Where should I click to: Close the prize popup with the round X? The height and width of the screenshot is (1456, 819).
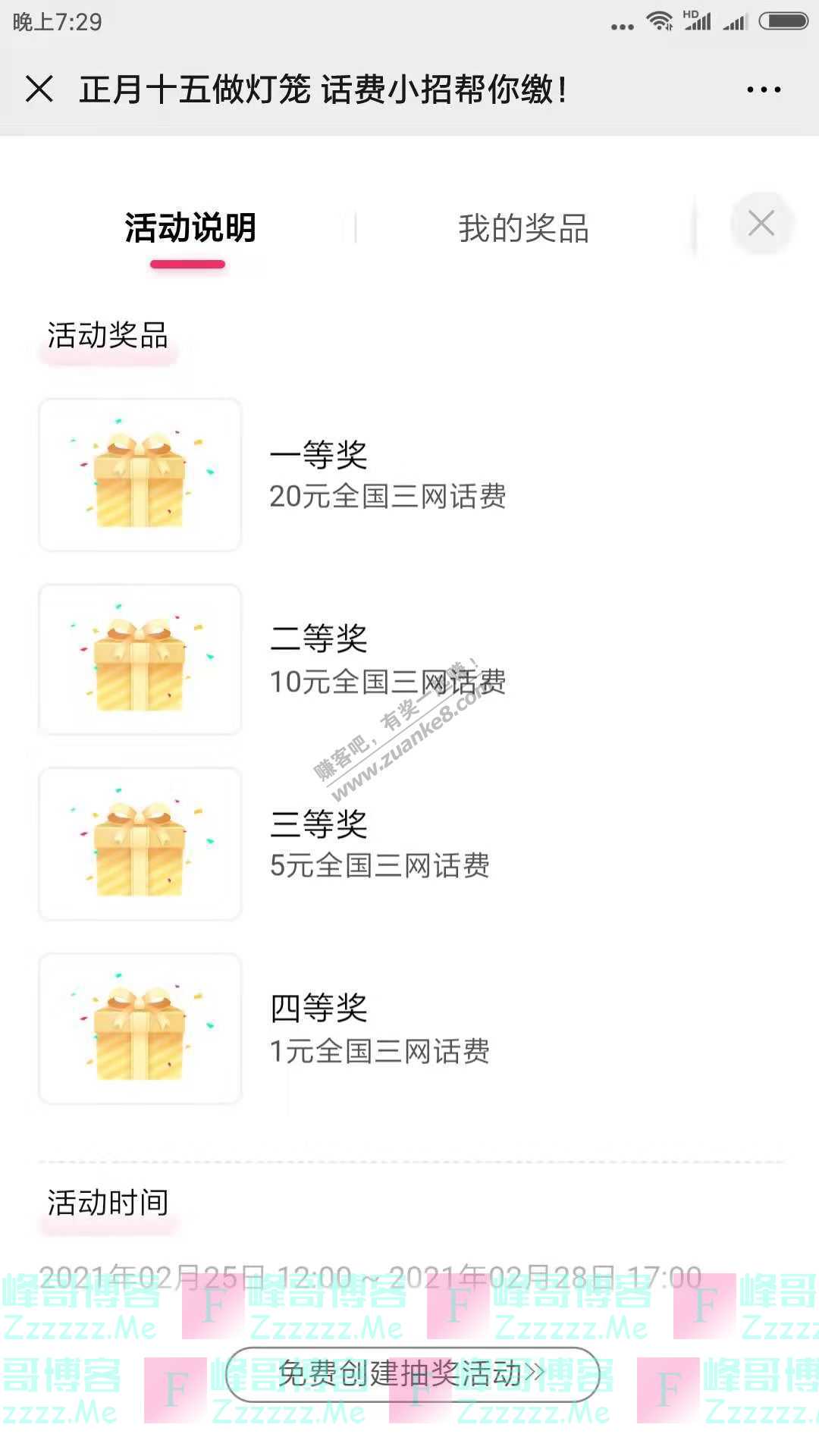[x=761, y=222]
